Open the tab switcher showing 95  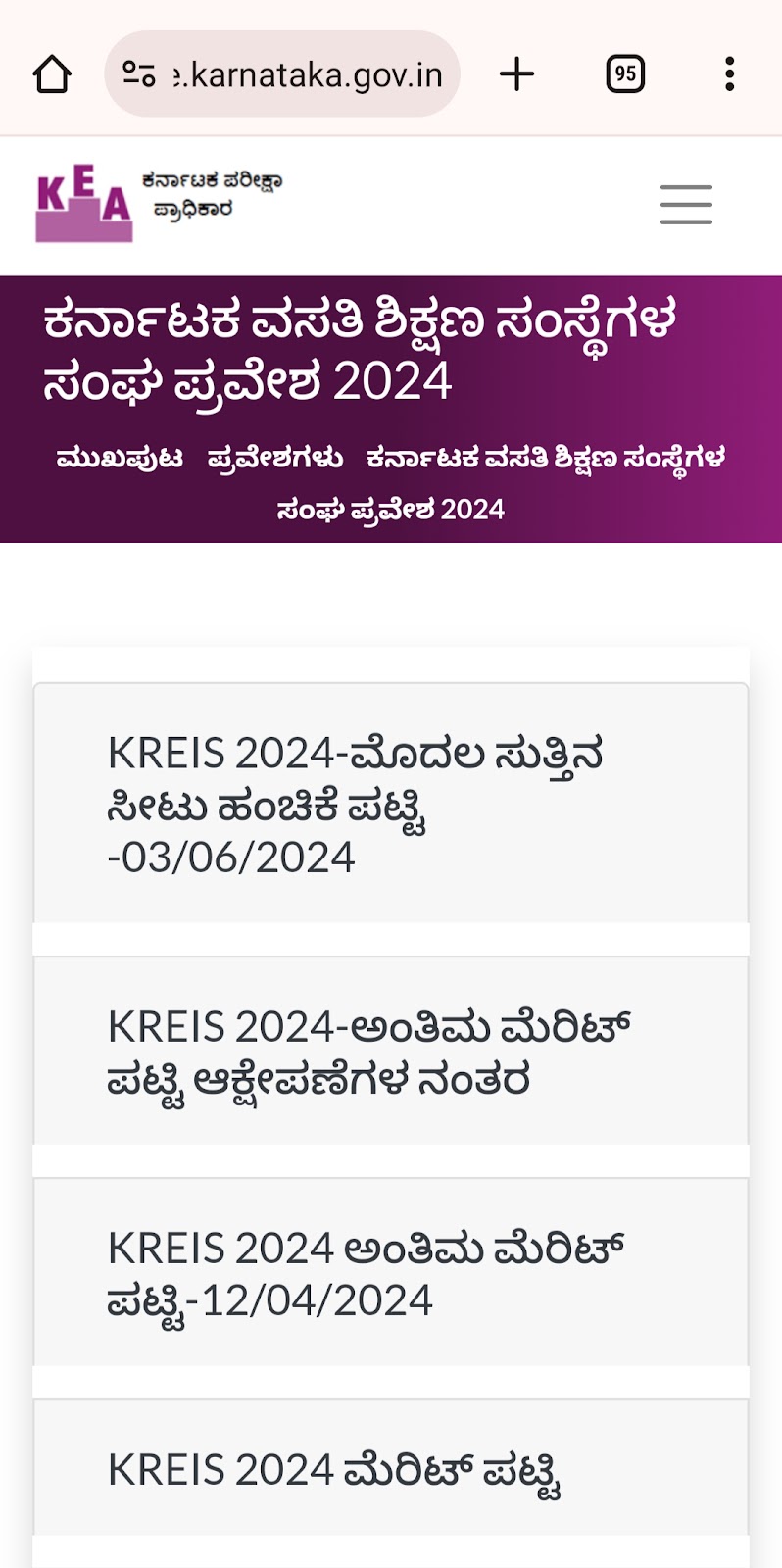tap(625, 74)
